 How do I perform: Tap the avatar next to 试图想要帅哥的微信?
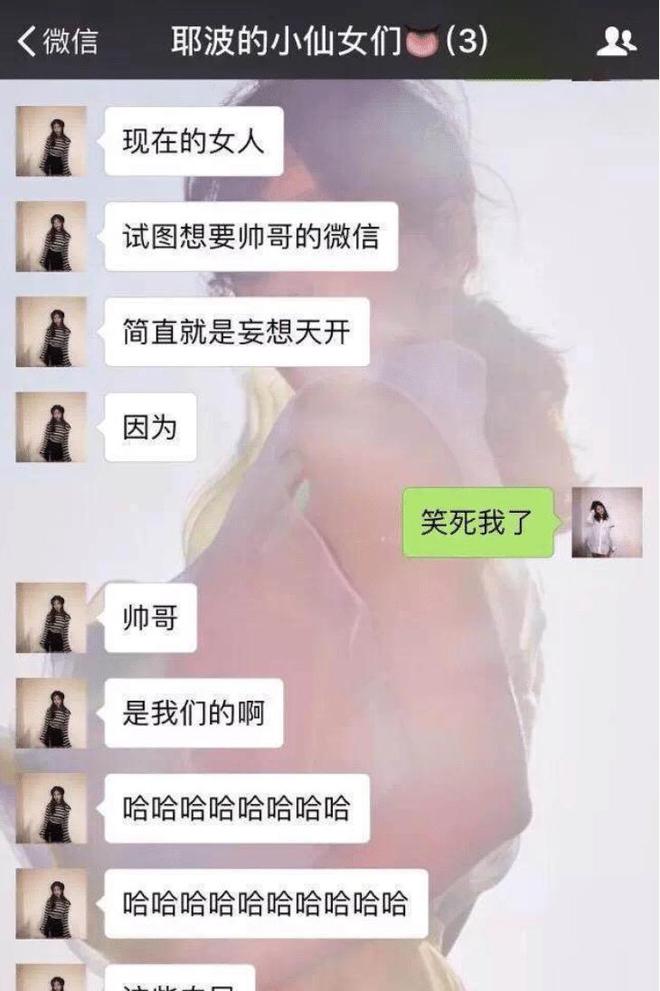50,236
